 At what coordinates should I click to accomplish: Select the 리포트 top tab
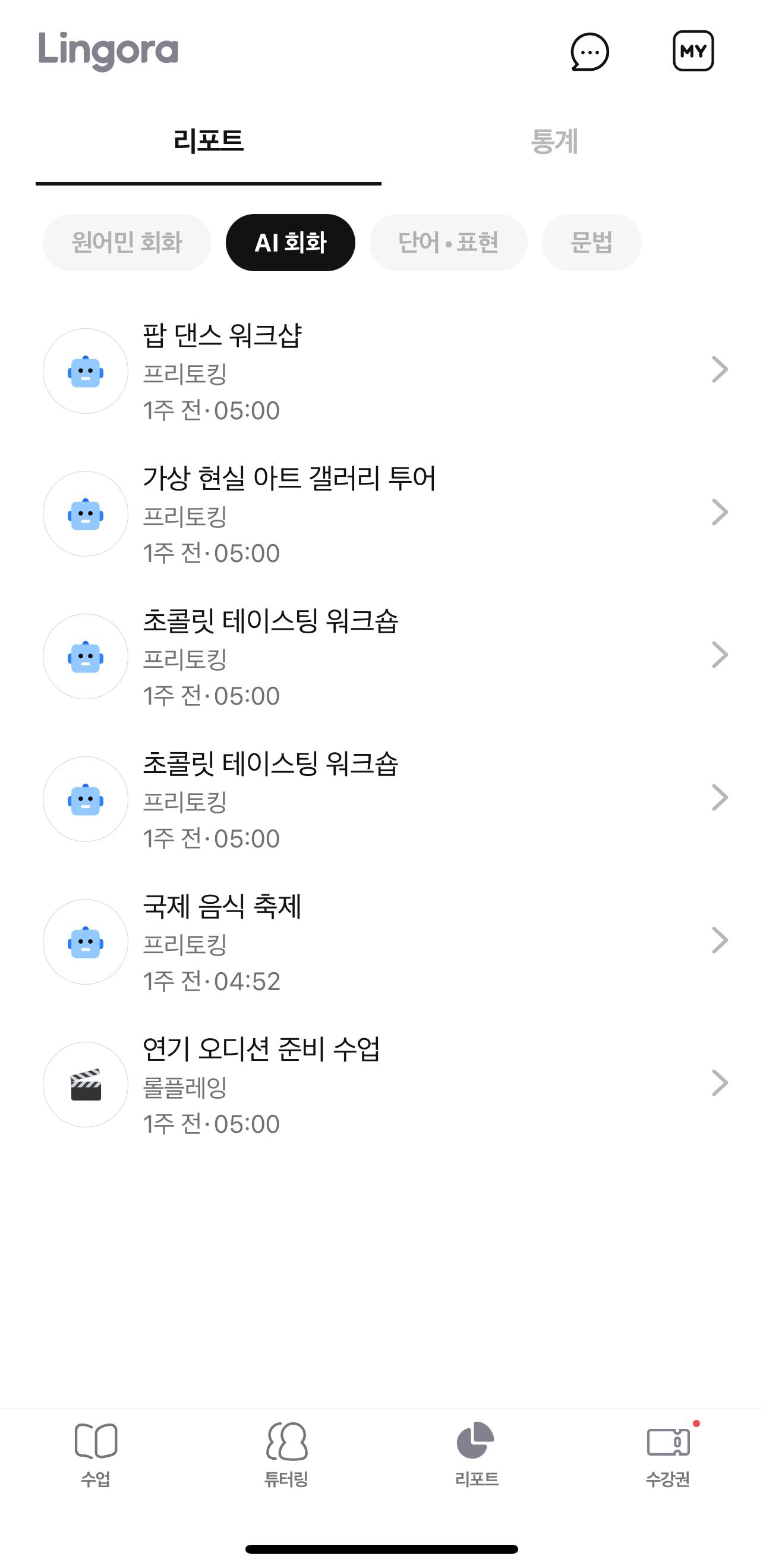208,141
